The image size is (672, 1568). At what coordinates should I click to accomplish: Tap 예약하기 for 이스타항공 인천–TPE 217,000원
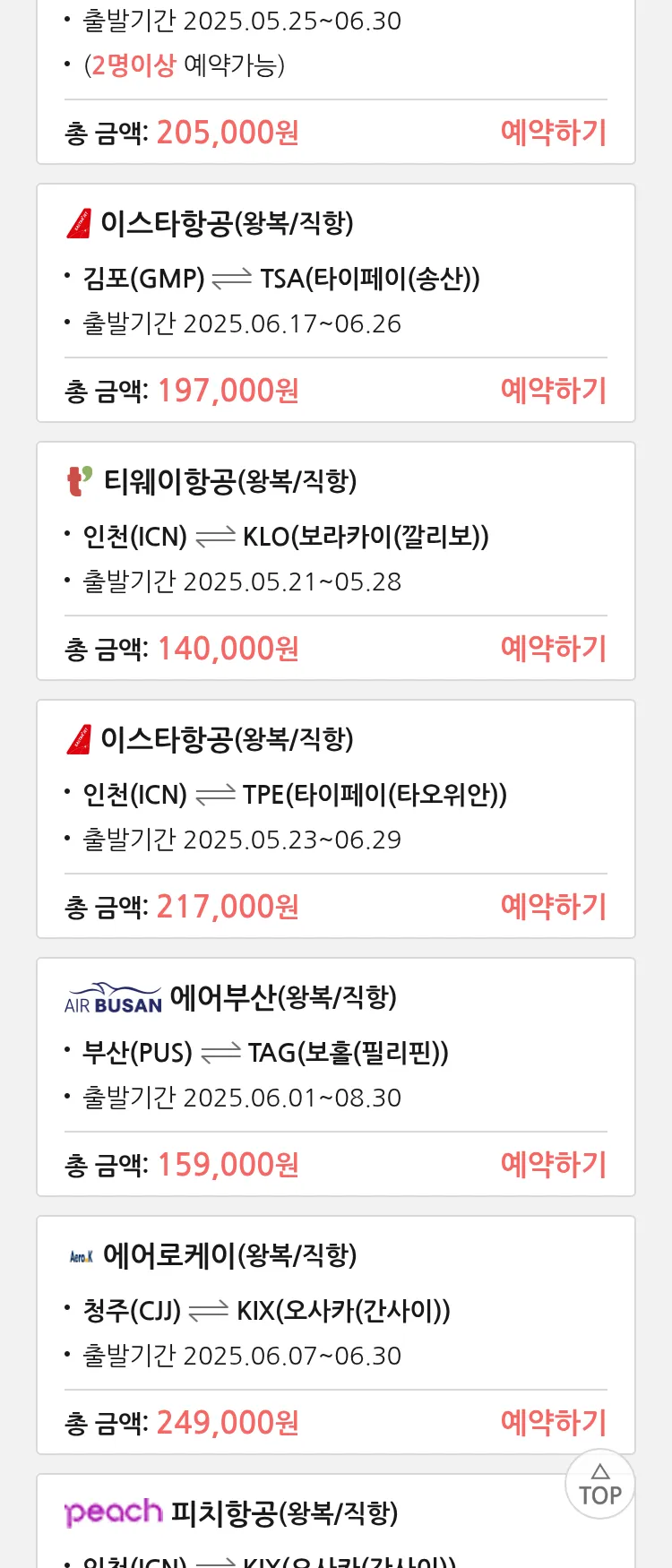(553, 907)
